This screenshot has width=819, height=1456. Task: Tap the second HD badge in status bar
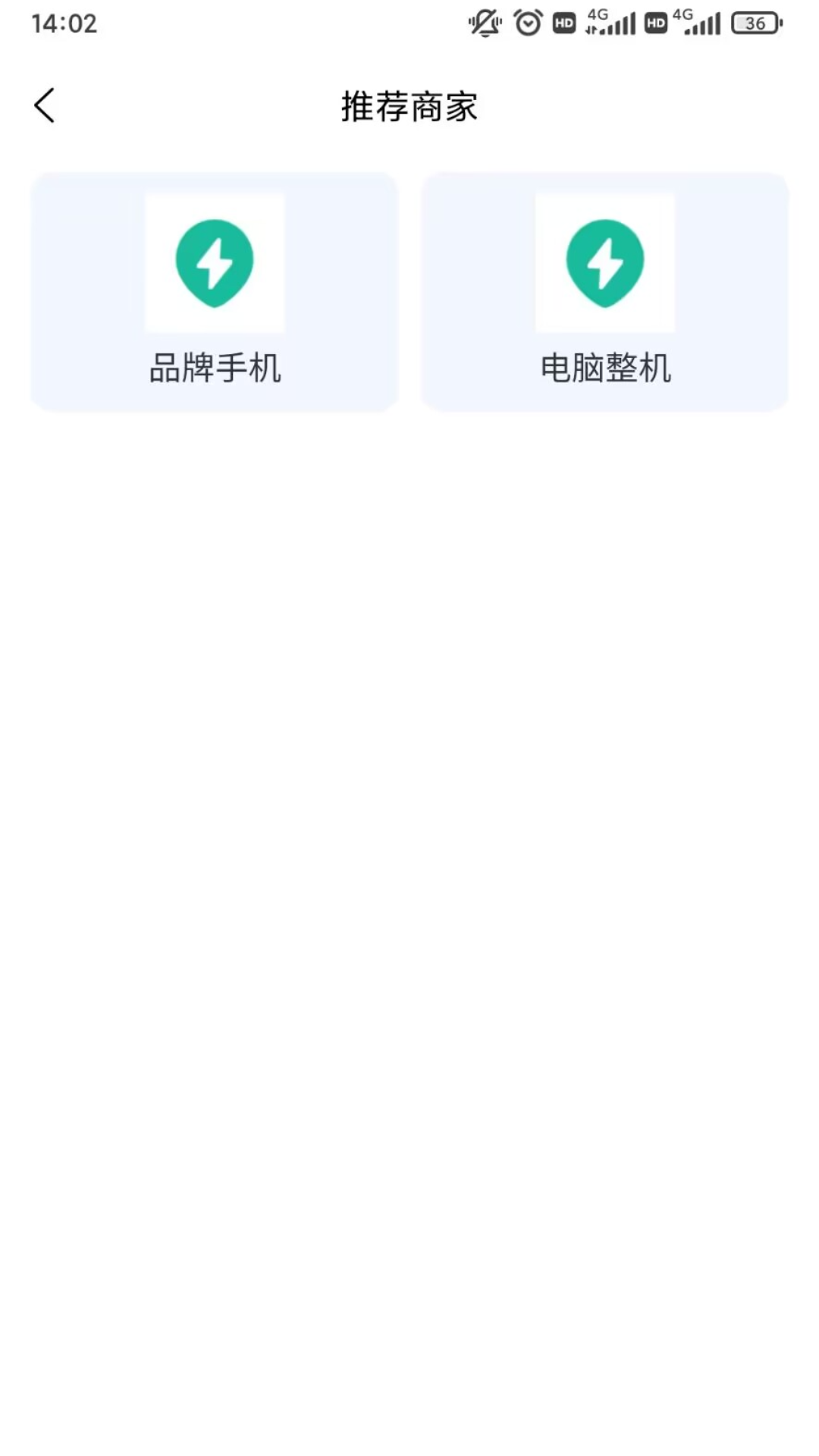tap(656, 23)
